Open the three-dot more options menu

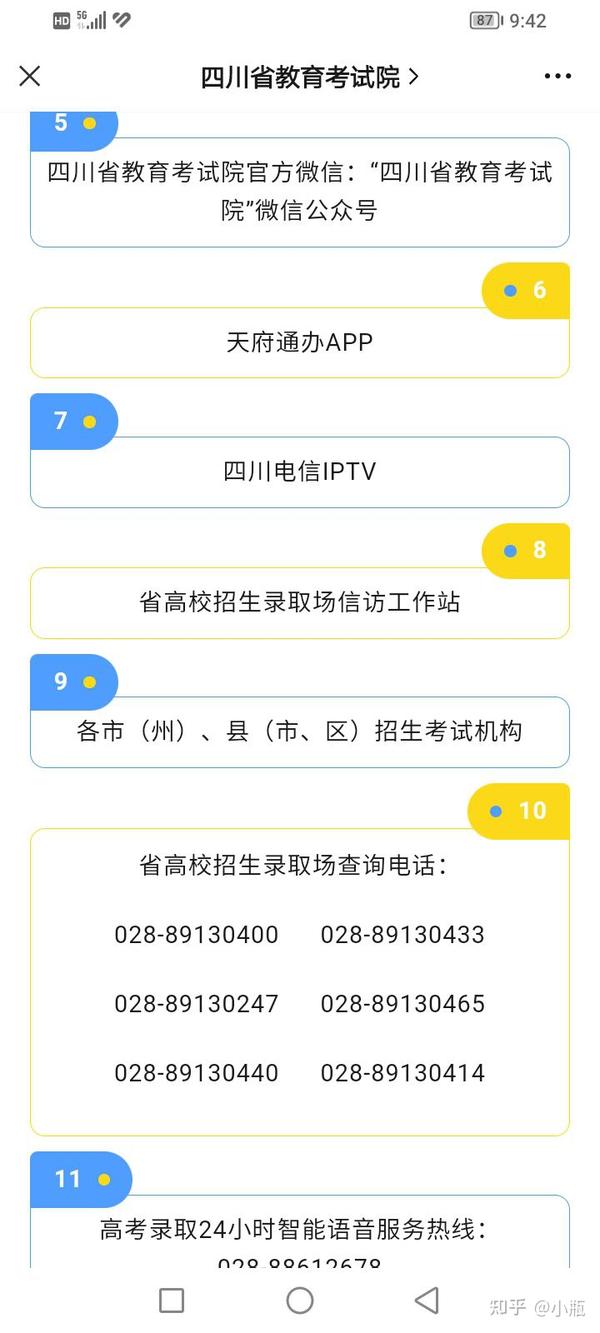coord(557,77)
